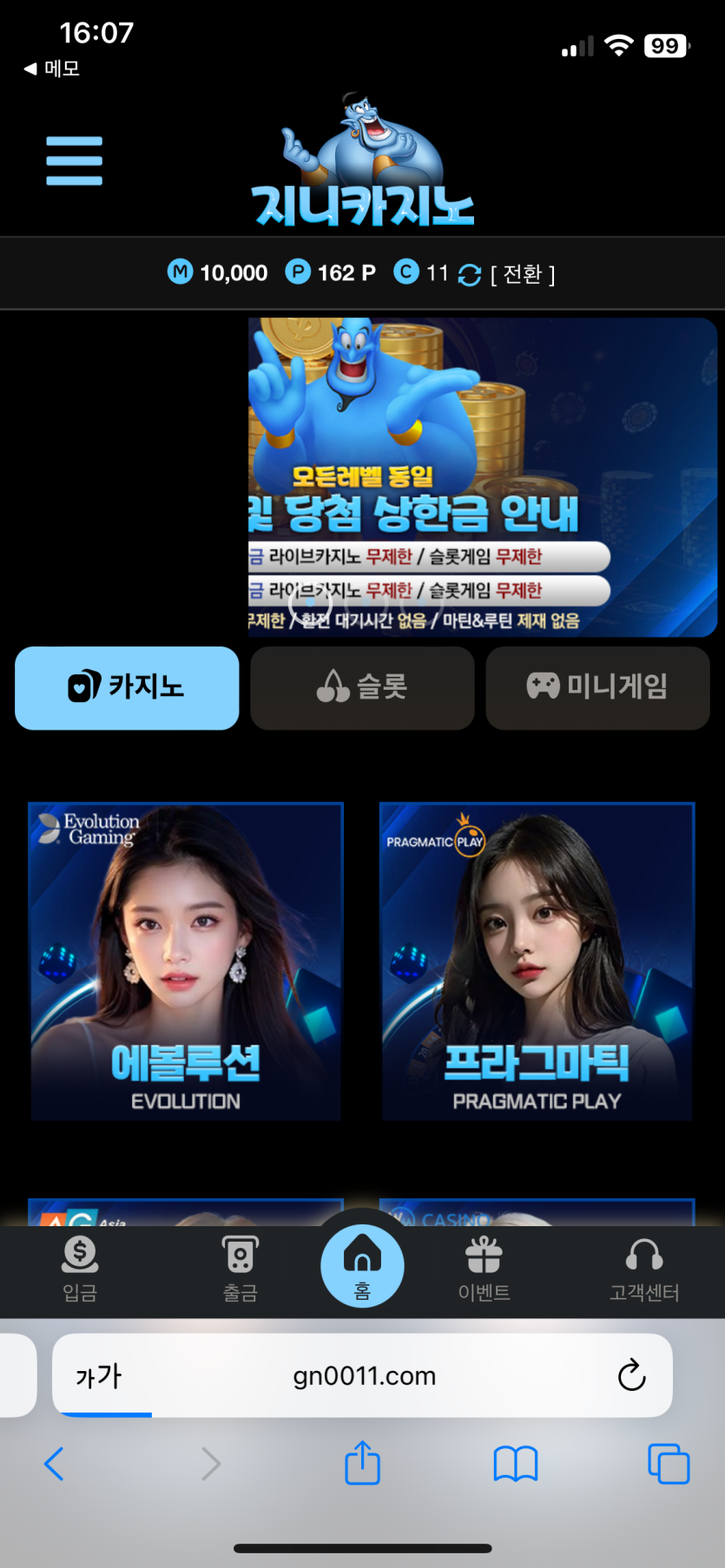Show open Safari tabs

point(669,1464)
